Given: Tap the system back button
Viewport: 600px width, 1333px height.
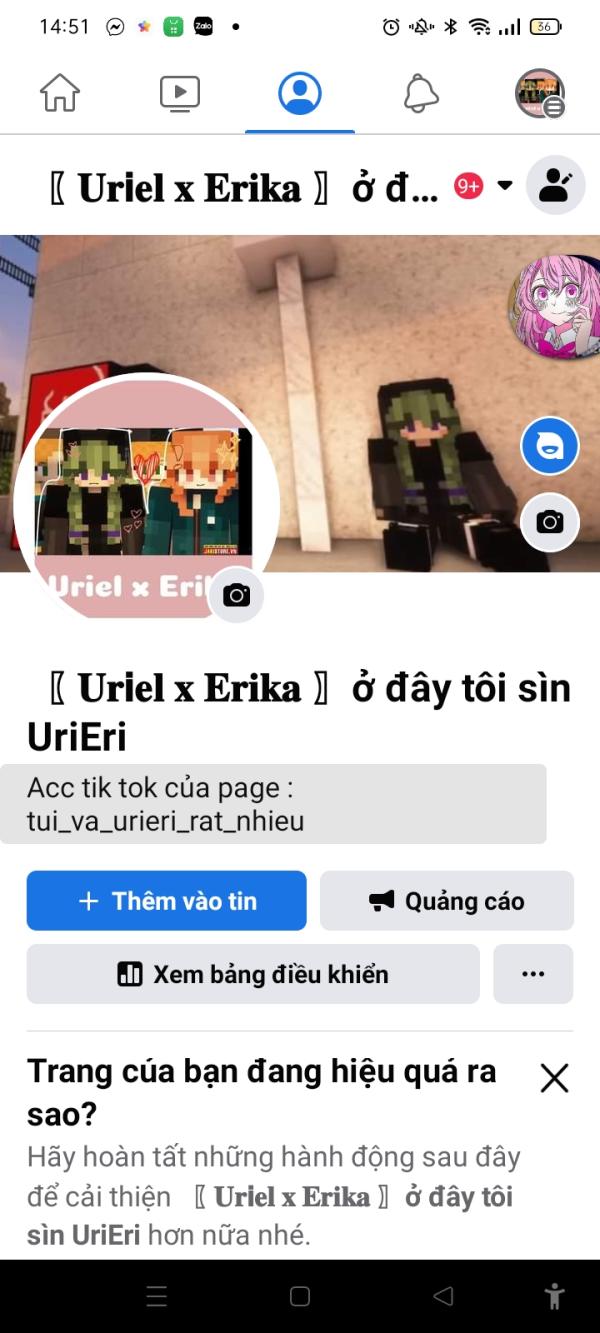Looking at the screenshot, I should [x=443, y=1297].
